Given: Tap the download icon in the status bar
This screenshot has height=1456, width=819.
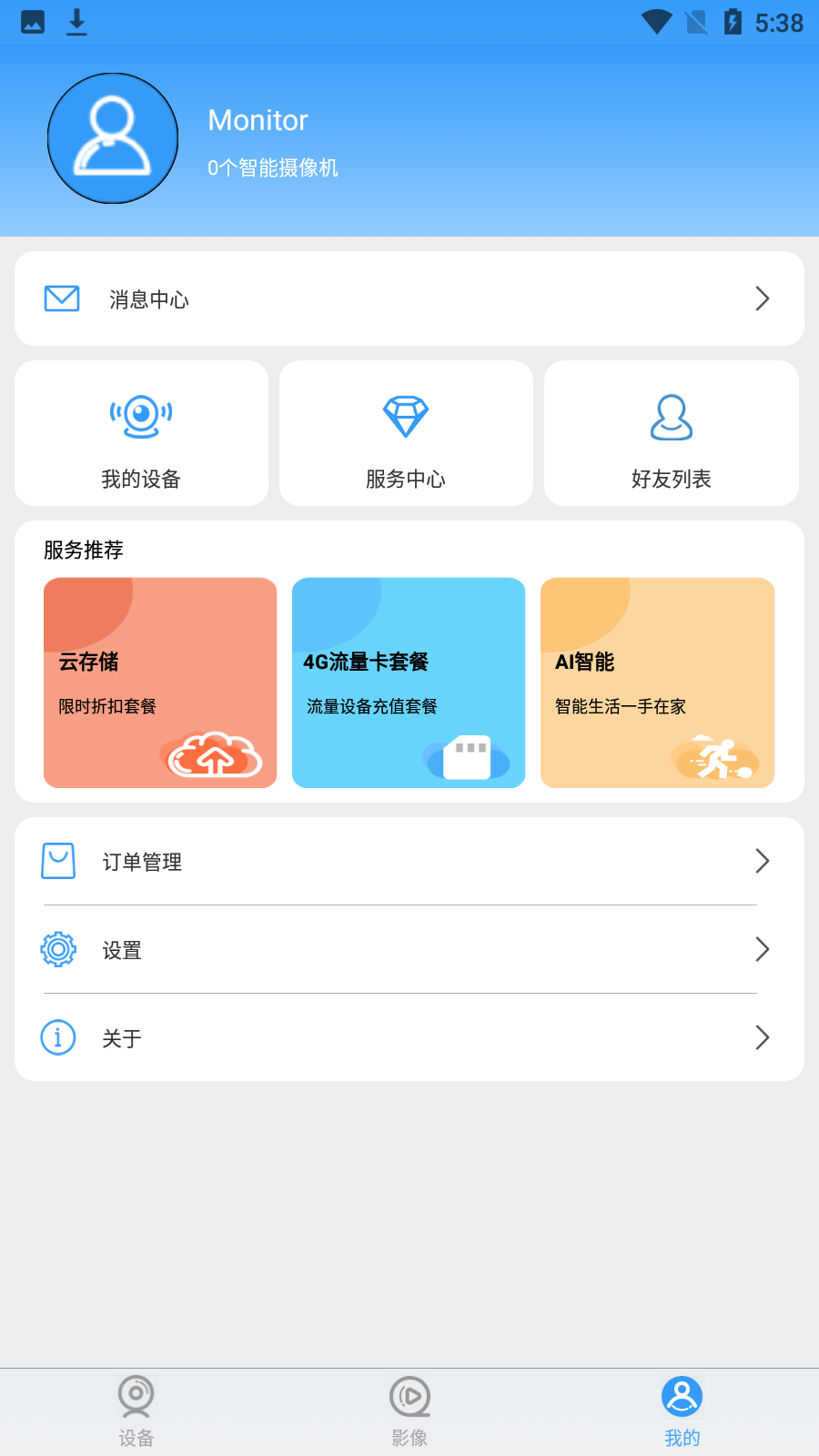Looking at the screenshot, I should (76, 22).
